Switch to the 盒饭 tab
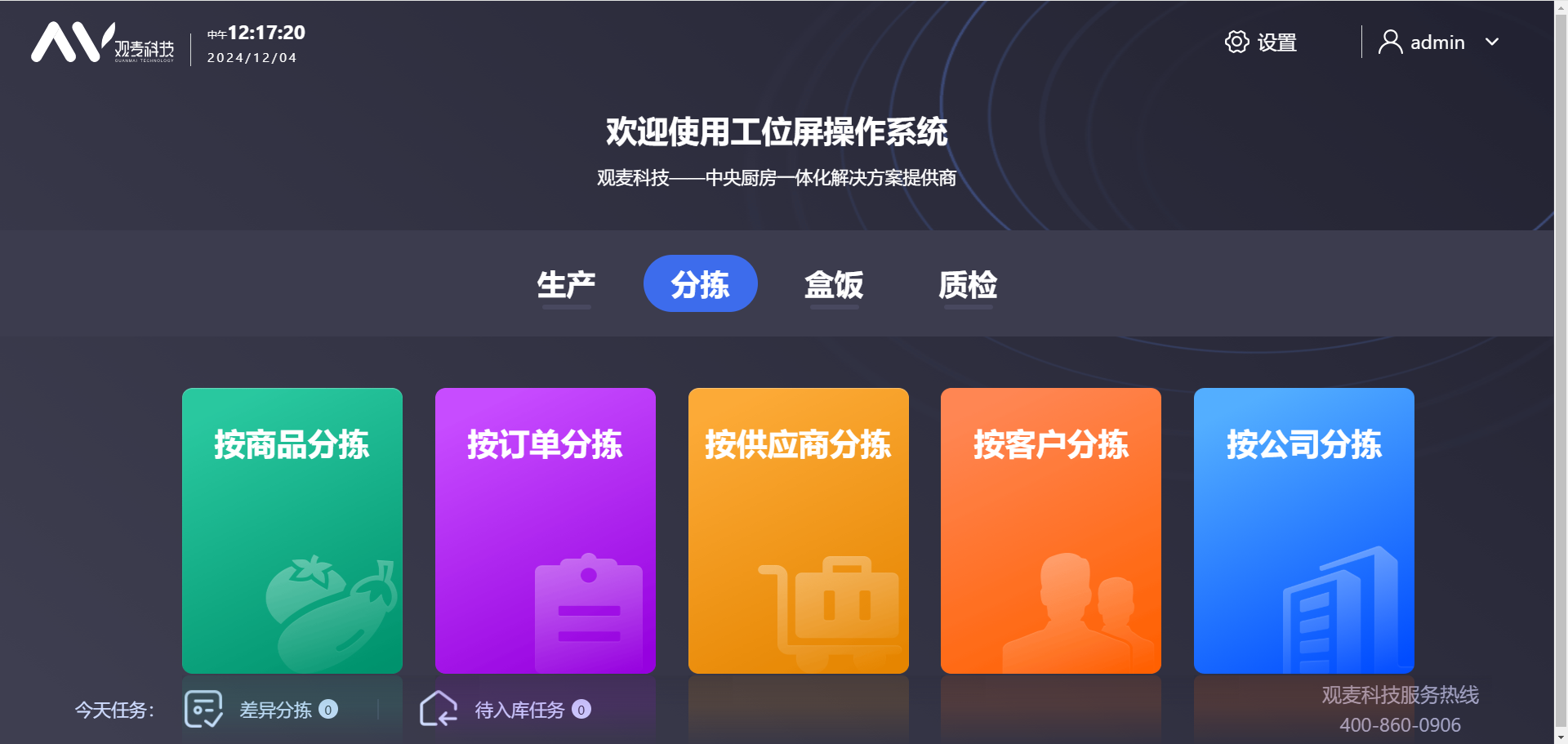Image resolution: width=1568 pixels, height=744 pixels. pos(834,285)
